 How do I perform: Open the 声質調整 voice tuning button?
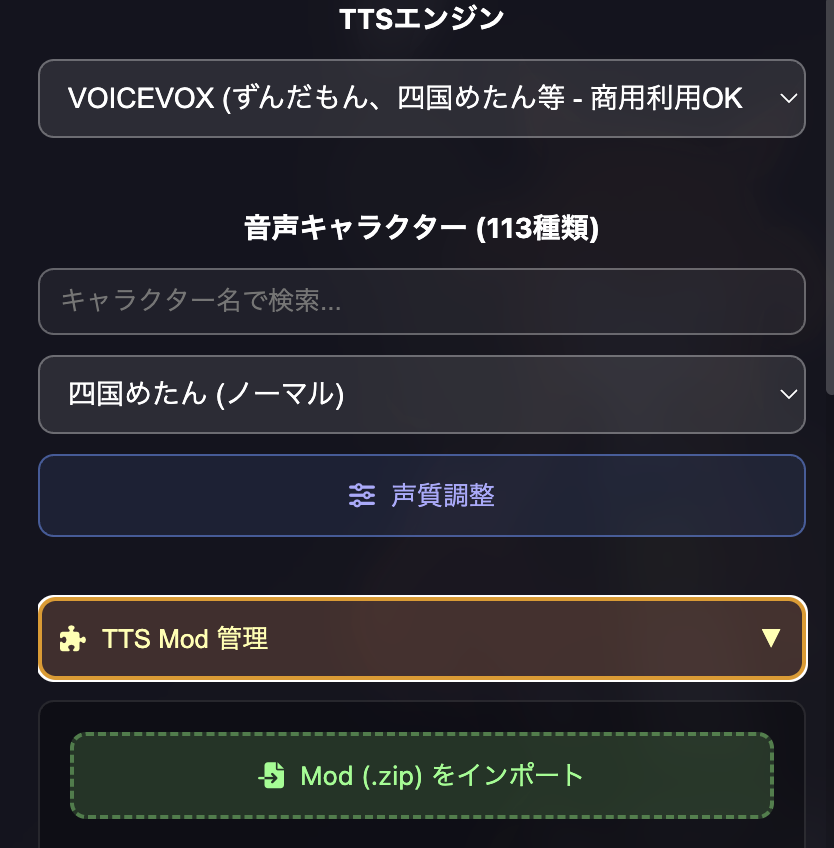click(421, 495)
